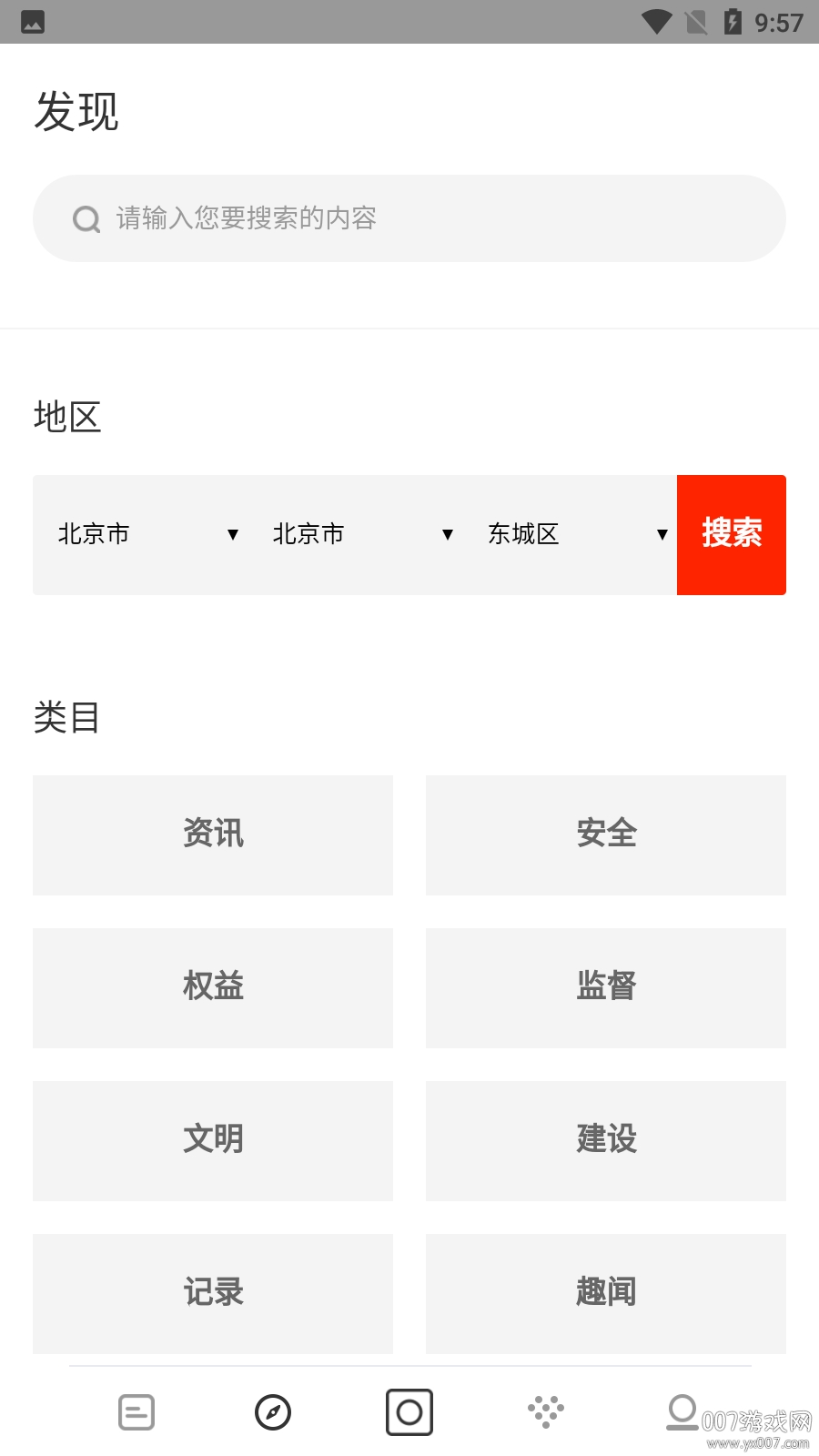Open the dotted community icon near bottom right
This screenshot has height=1456, width=819.
click(546, 1412)
